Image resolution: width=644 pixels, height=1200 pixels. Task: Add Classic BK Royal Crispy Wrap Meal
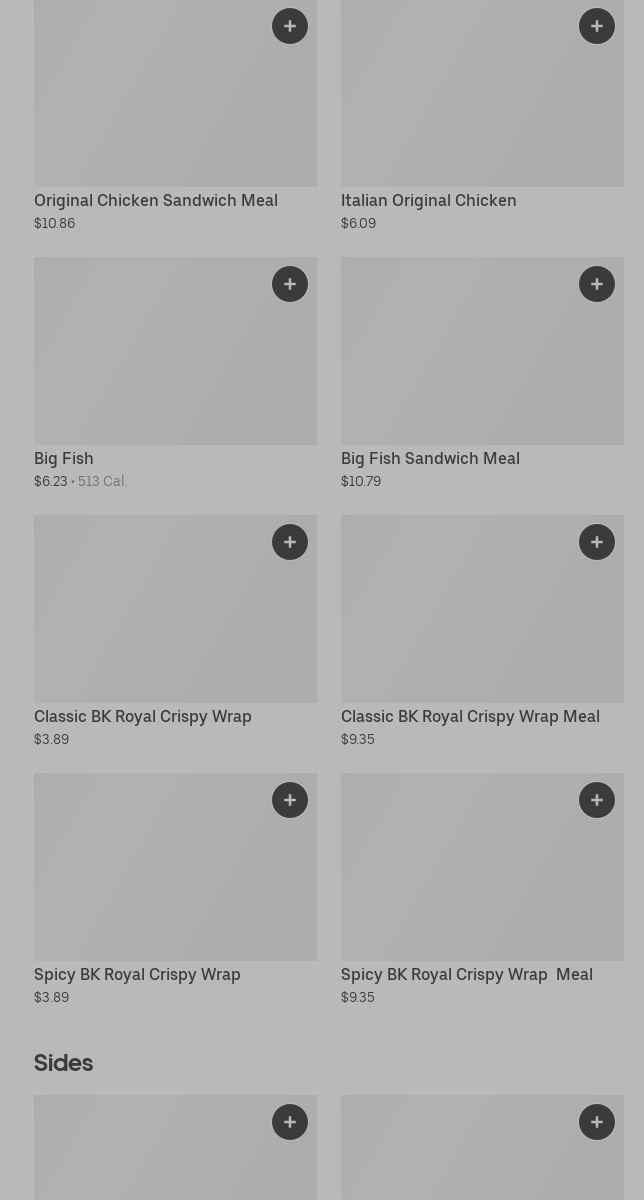597,542
